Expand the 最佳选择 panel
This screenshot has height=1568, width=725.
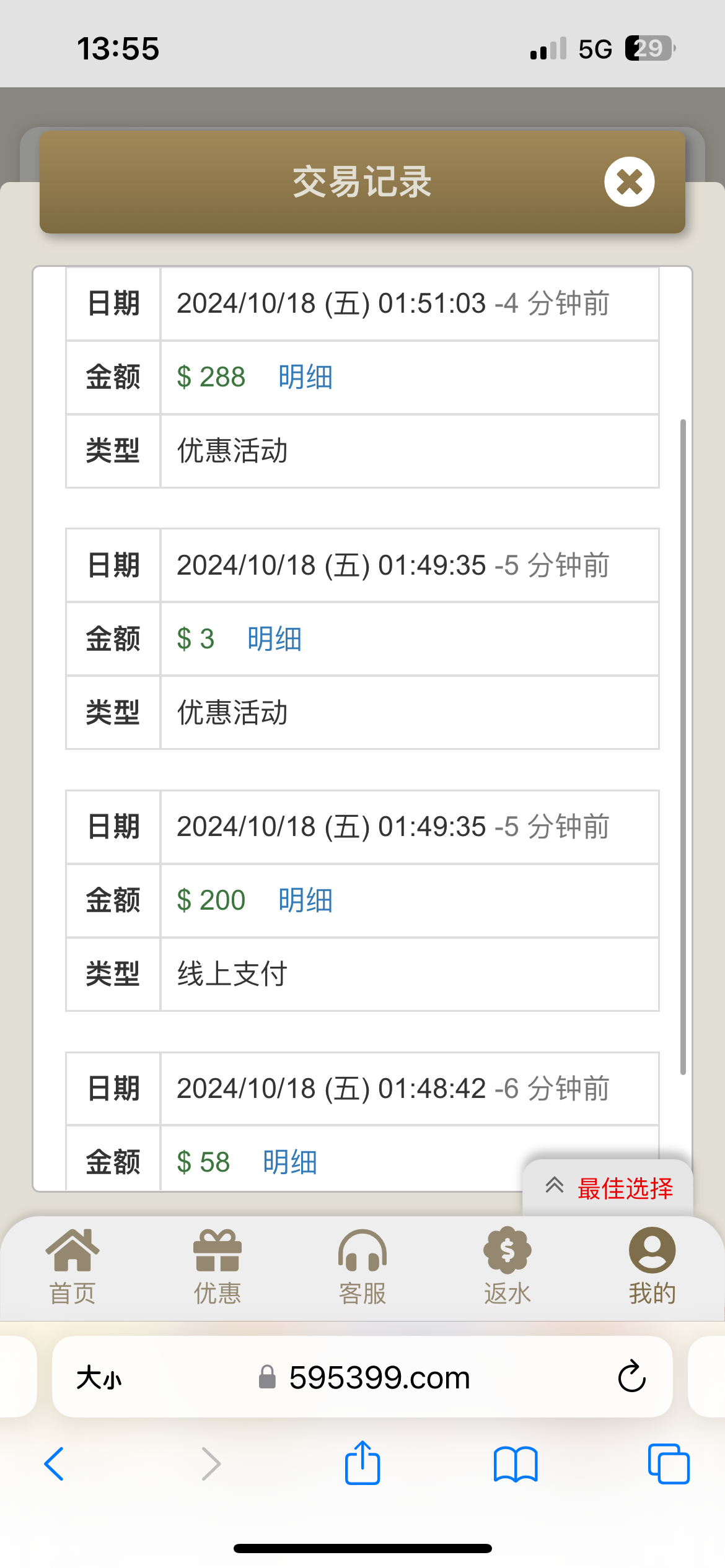coord(609,1188)
